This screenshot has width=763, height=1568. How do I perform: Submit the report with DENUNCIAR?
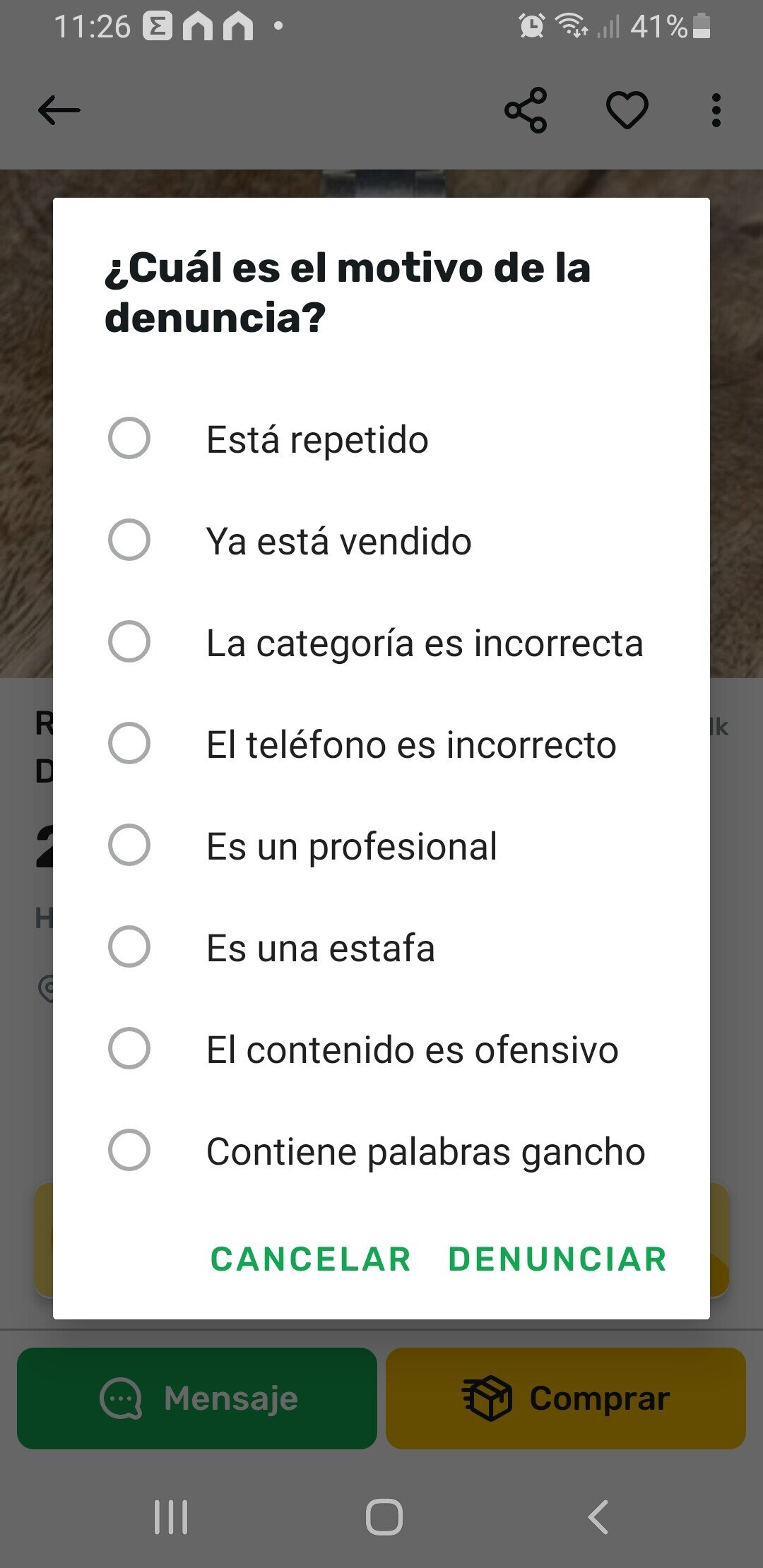click(558, 1259)
